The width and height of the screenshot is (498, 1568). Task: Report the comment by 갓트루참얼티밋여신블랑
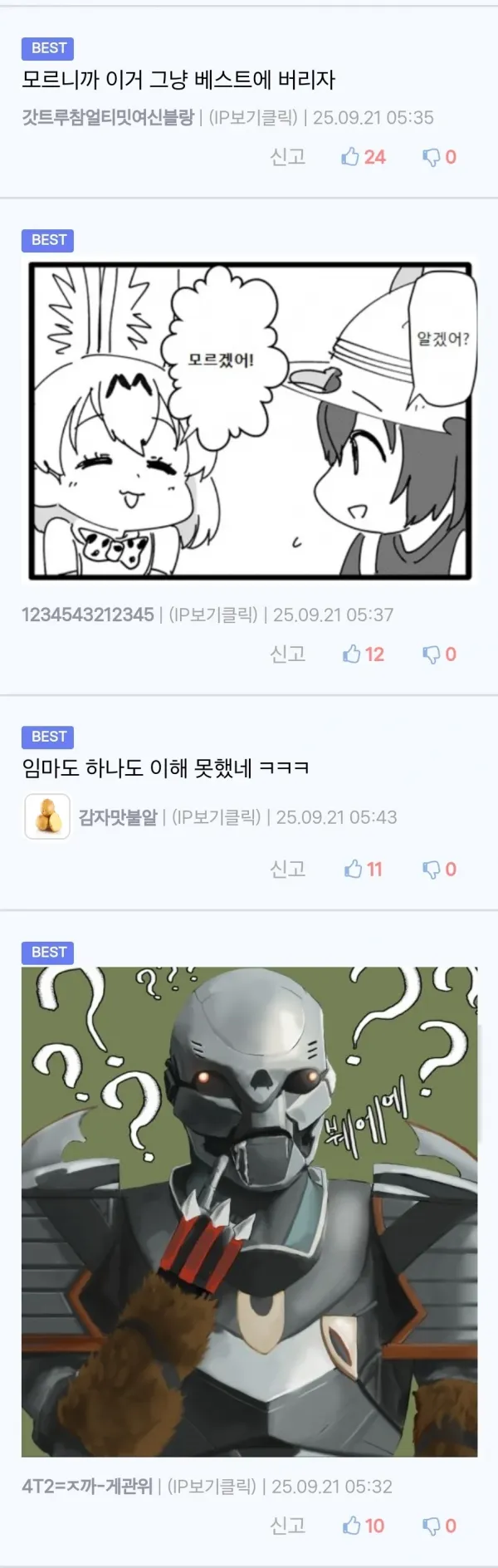click(x=287, y=157)
